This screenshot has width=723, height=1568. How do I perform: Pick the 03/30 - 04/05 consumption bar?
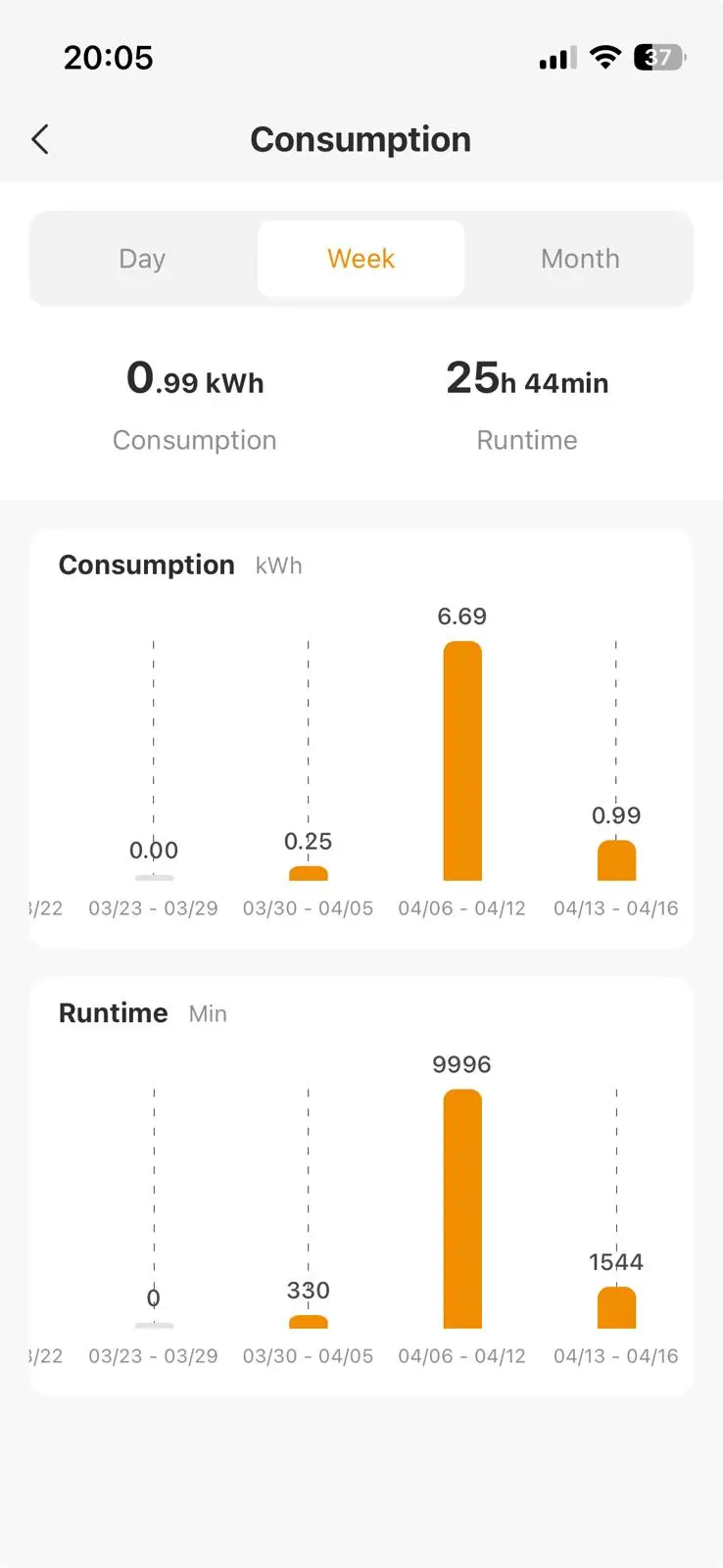pyautogui.click(x=309, y=873)
